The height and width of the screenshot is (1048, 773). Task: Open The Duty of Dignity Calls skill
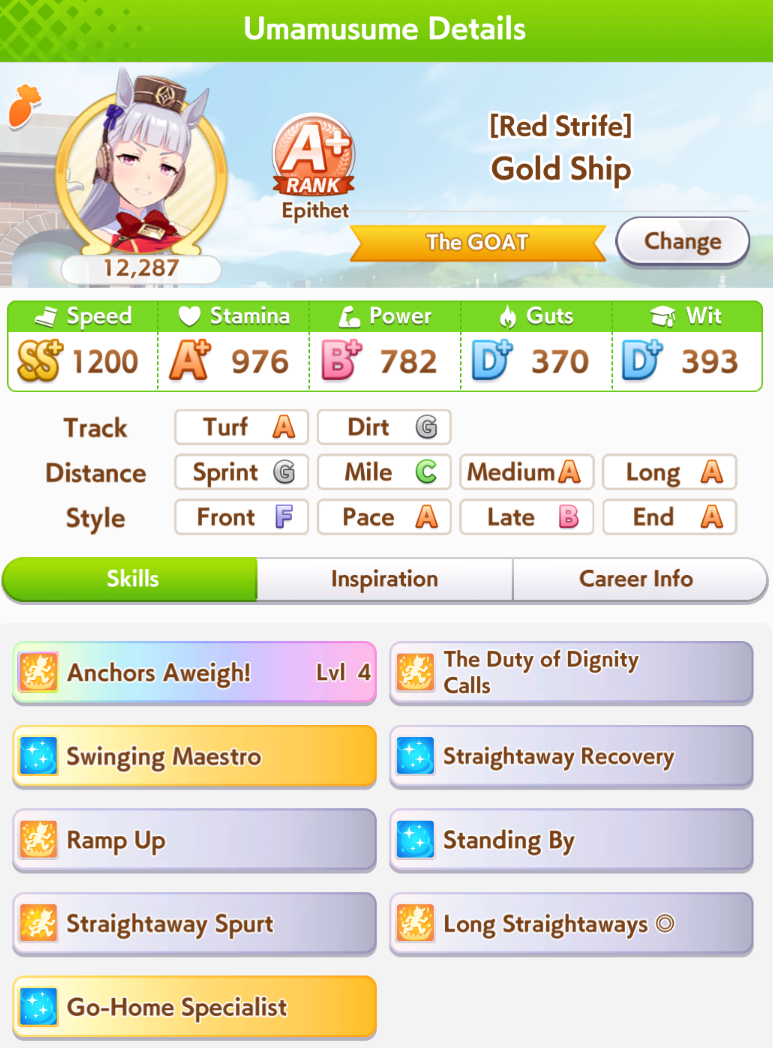pos(570,673)
